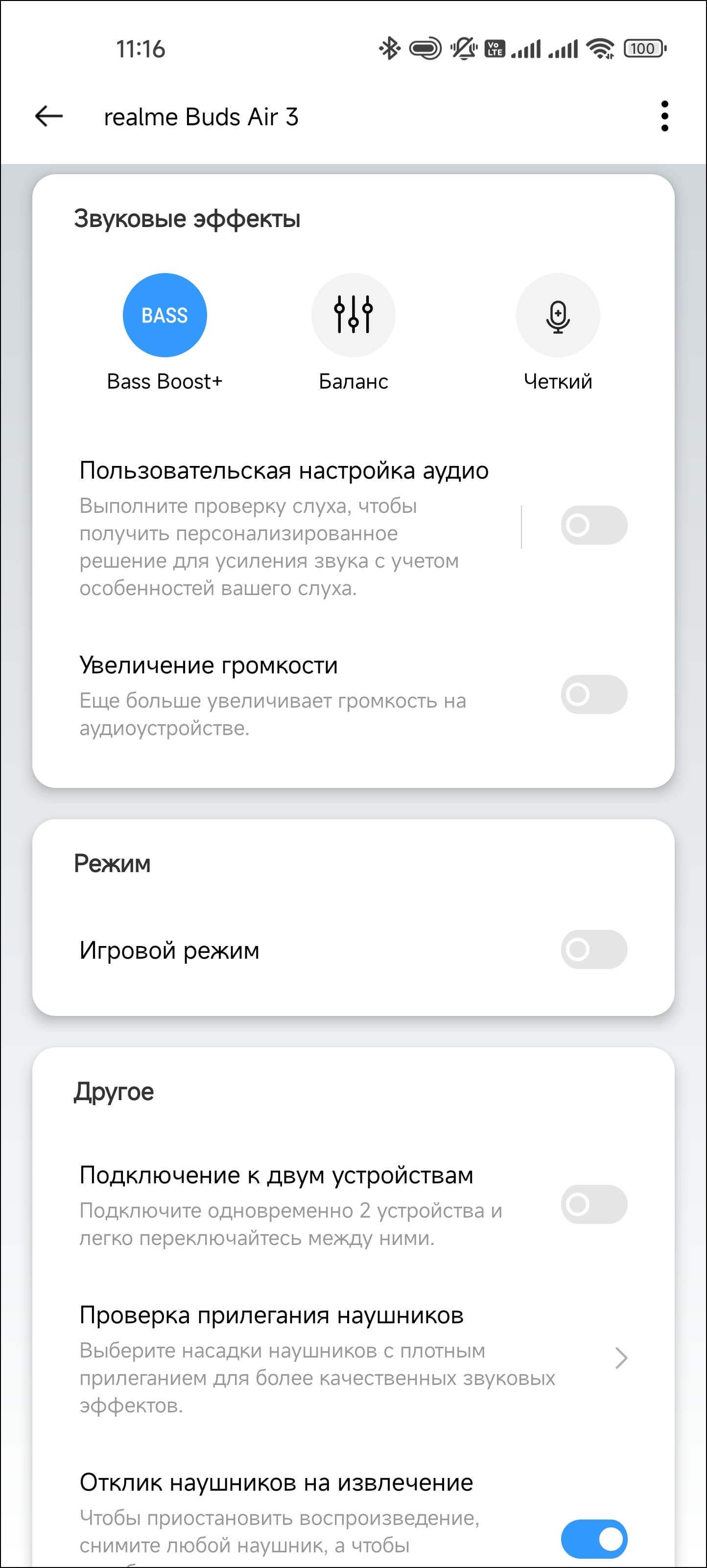Screen dimensions: 707x1568
Task: Select the Четкий sound effect
Action: coord(557,315)
